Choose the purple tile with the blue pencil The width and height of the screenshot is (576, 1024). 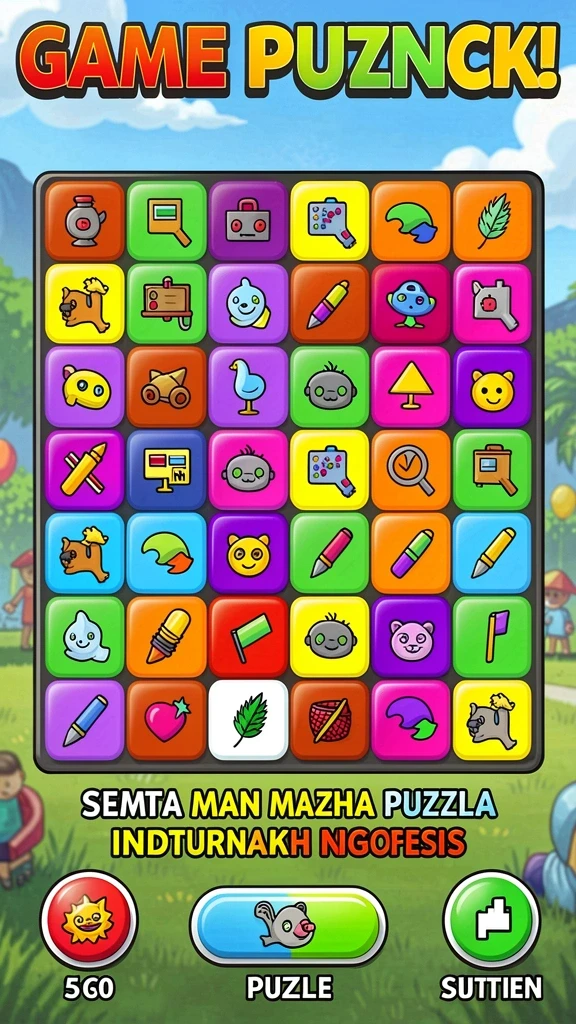(x=84, y=720)
